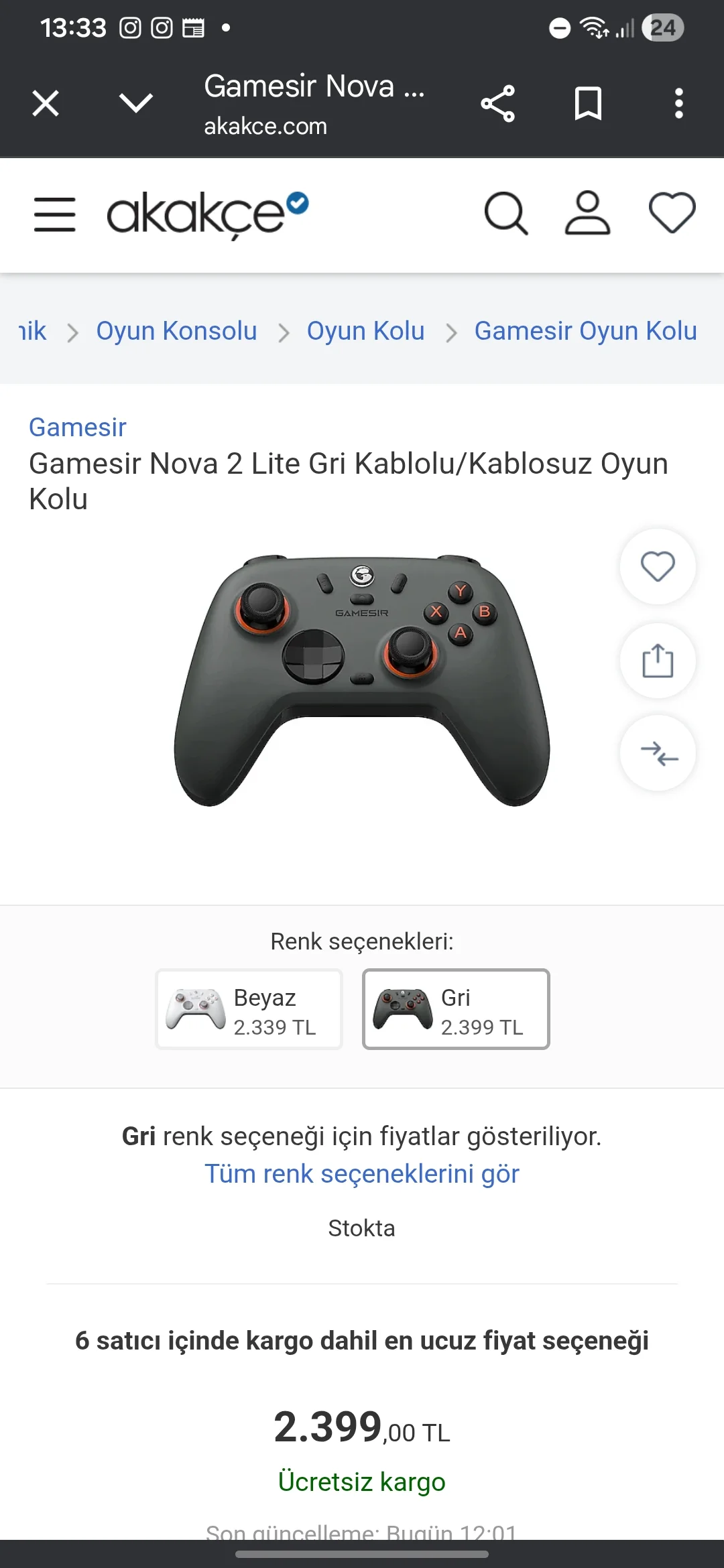724x1568 pixels.
Task: Share this page from browser toolbar
Action: click(497, 103)
